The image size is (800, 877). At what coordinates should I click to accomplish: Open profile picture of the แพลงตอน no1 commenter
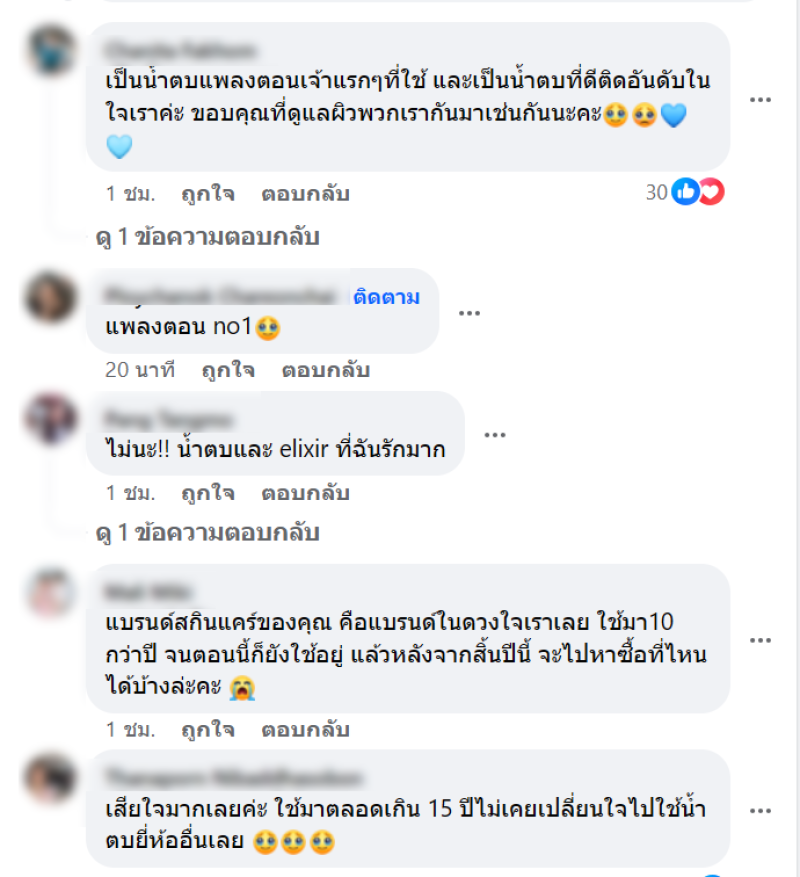[52, 297]
